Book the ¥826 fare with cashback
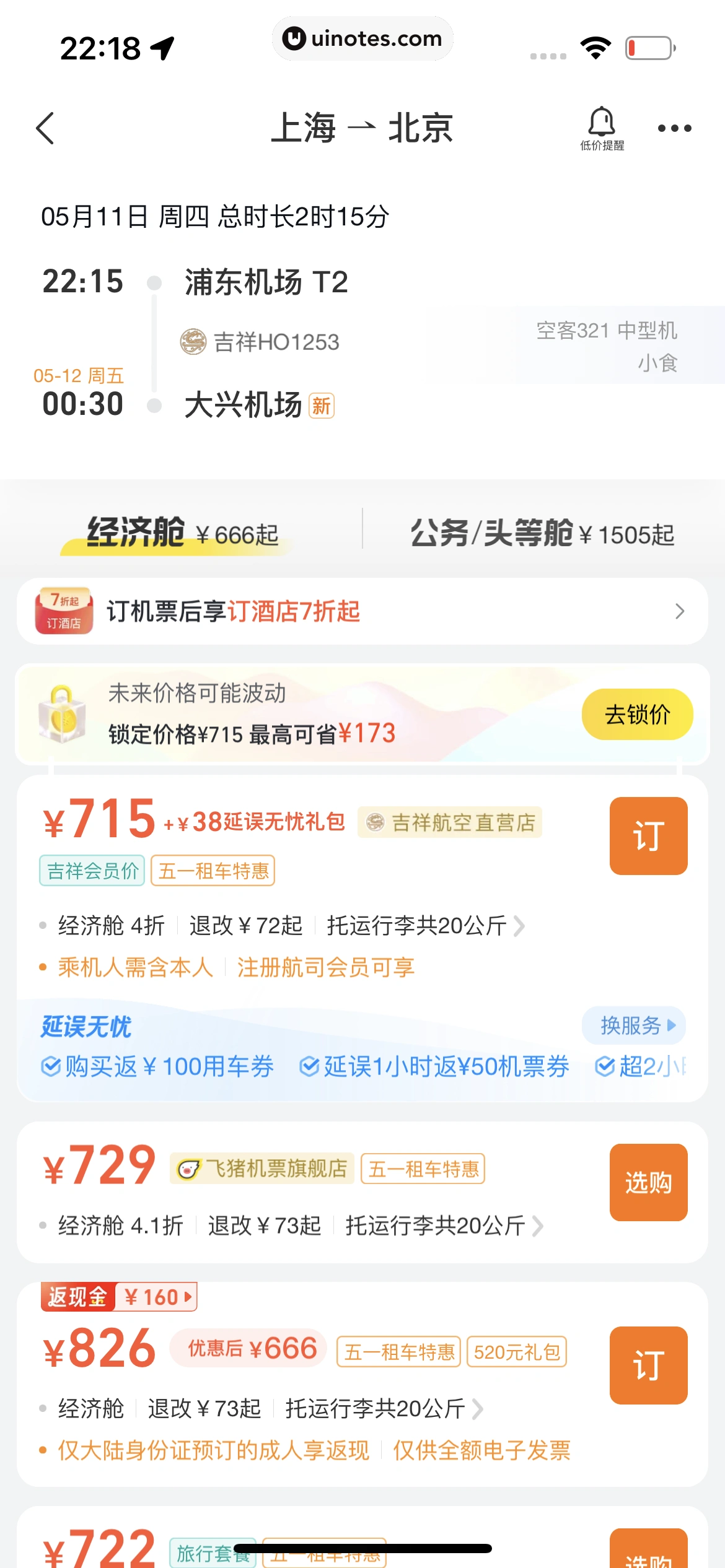Viewport: 725px width, 1568px height. pos(648,1365)
